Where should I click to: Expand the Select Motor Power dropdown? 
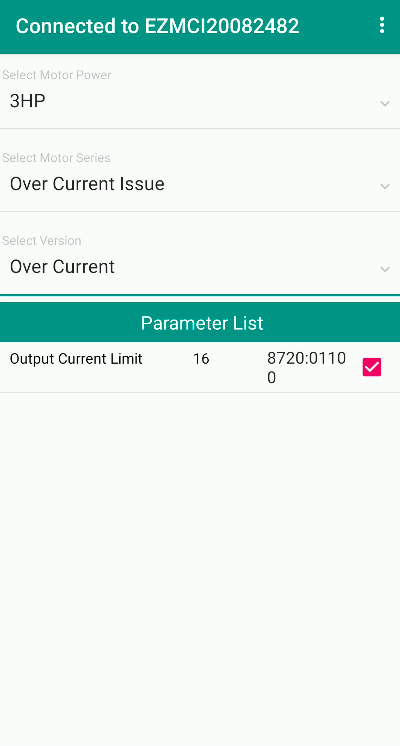[x=200, y=102]
